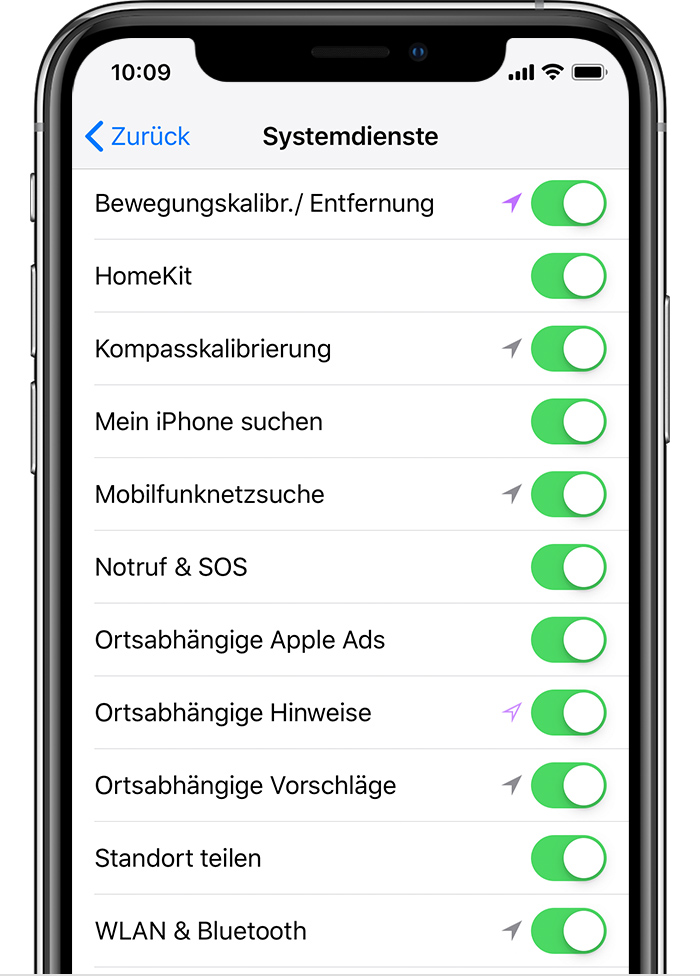Disable the Notruf & SOS switch
The width and height of the screenshot is (700, 976).
pyautogui.click(x=568, y=567)
